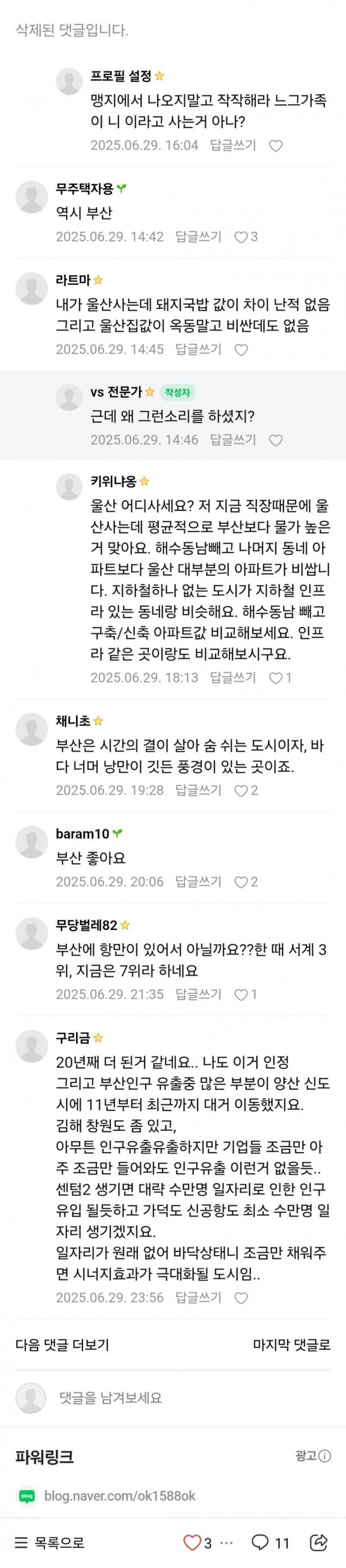Open 광고 info icon in 파워링크
The image size is (346, 1568).
tap(325, 1455)
